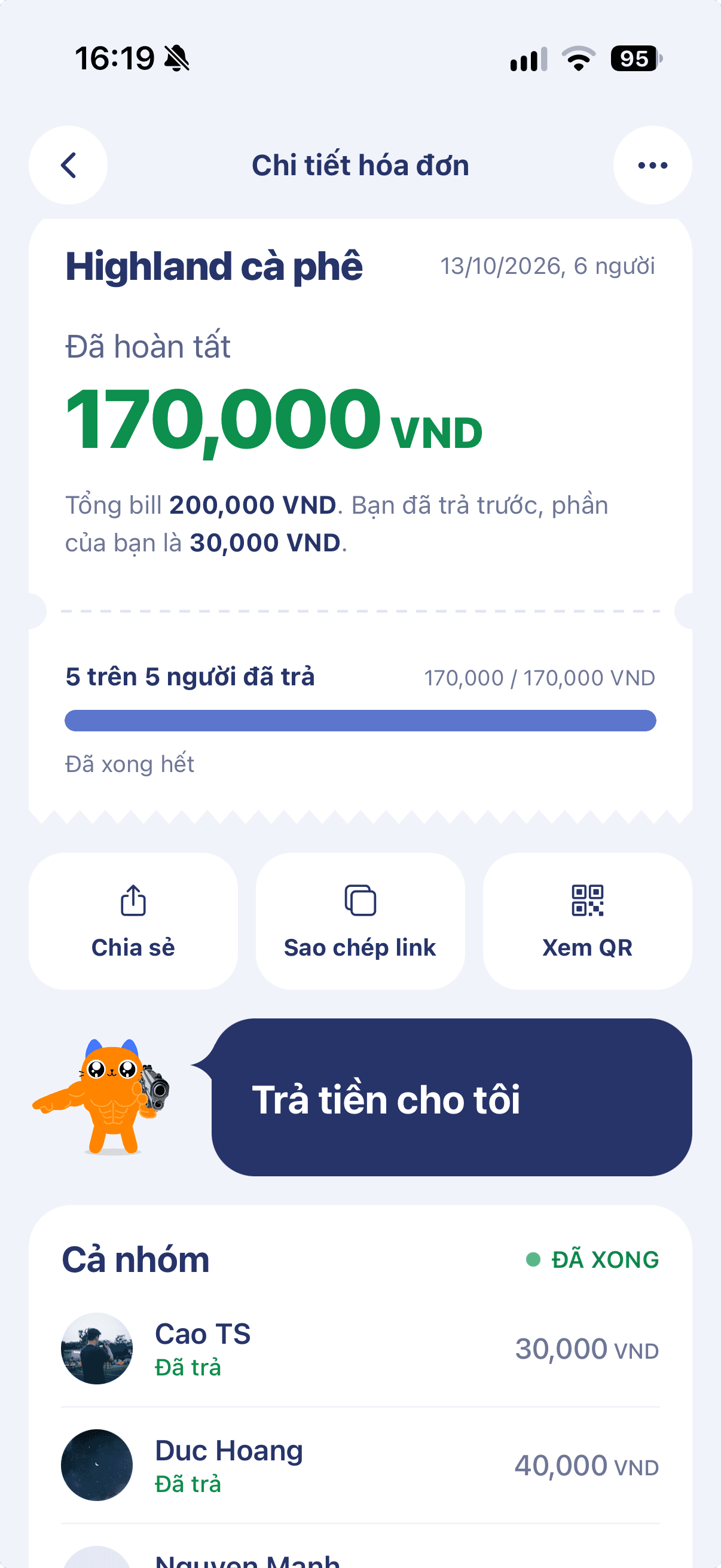Go back using the arrow button
Image resolution: width=721 pixels, height=1568 pixels.
click(x=68, y=165)
